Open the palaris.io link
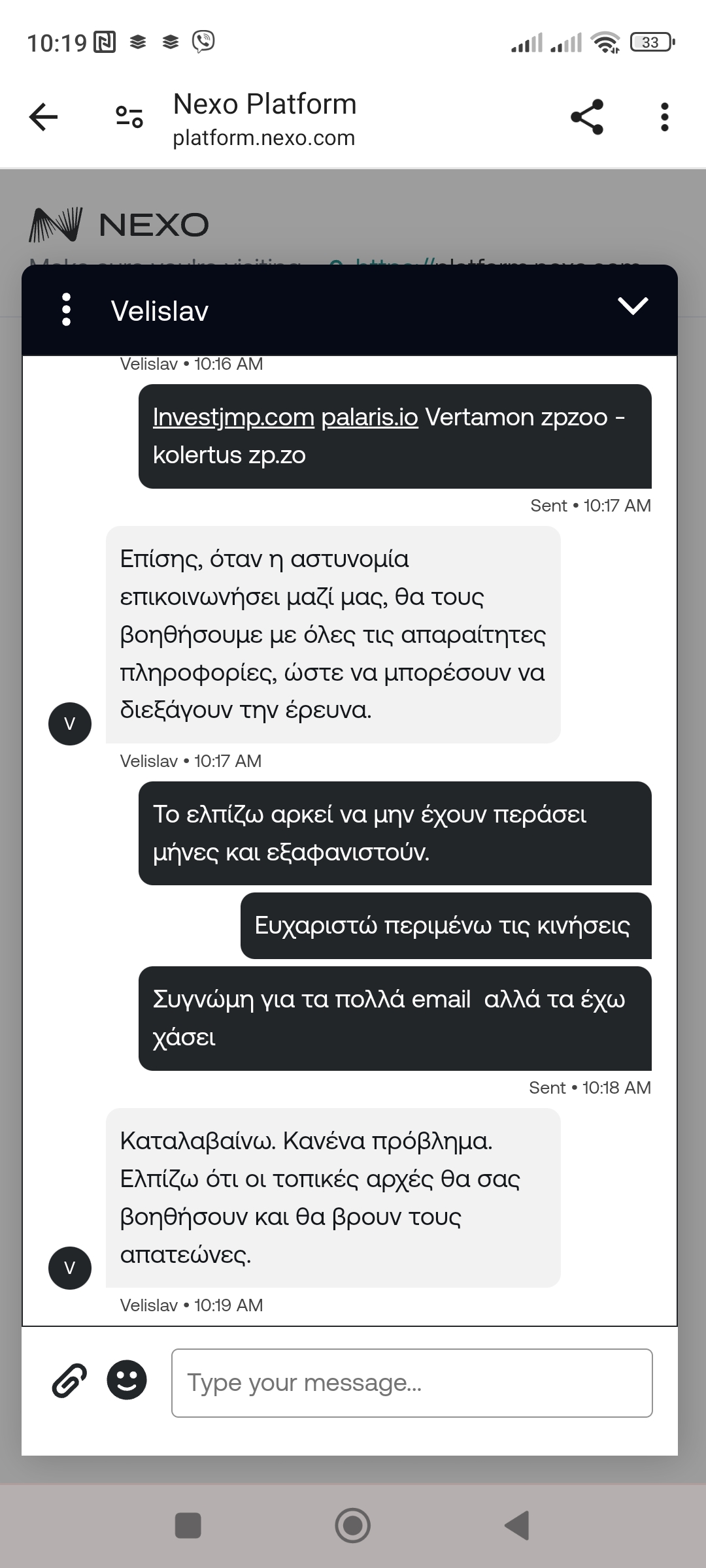Image resolution: width=706 pixels, height=1568 pixels. [x=369, y=417]
